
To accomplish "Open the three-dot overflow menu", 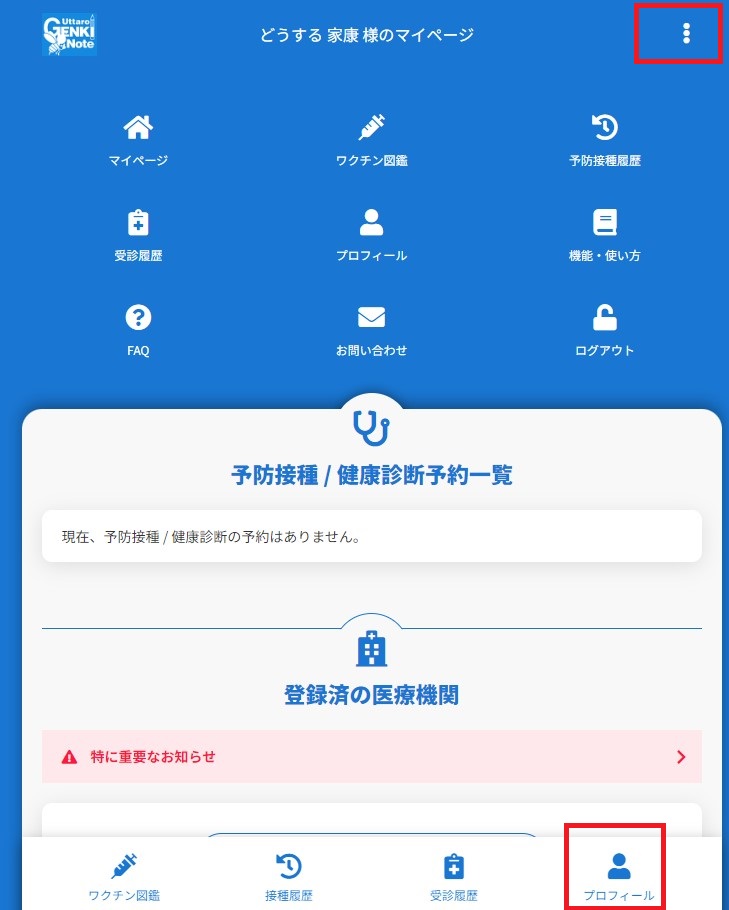I will 685,34.
